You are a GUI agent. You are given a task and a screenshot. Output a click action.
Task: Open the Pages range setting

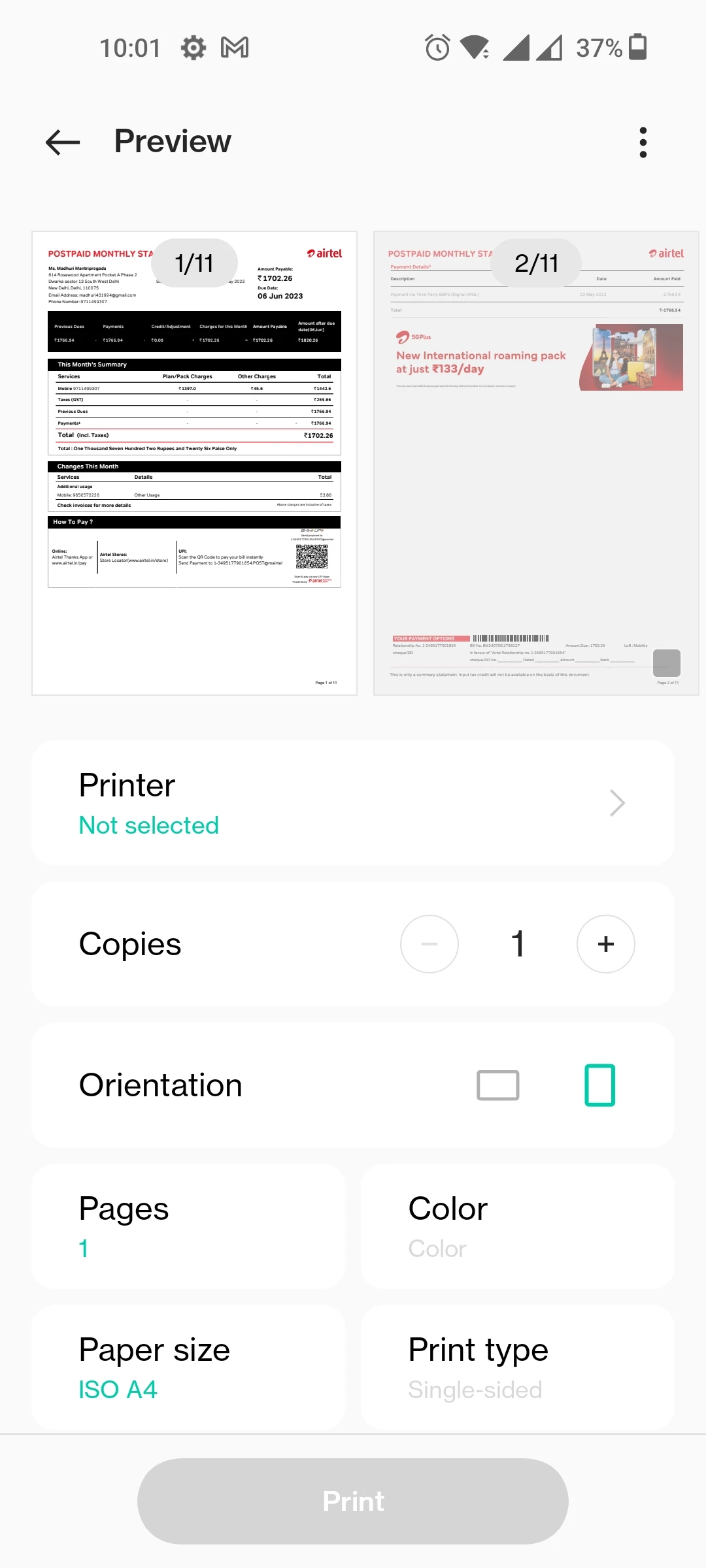(188, 1226)
